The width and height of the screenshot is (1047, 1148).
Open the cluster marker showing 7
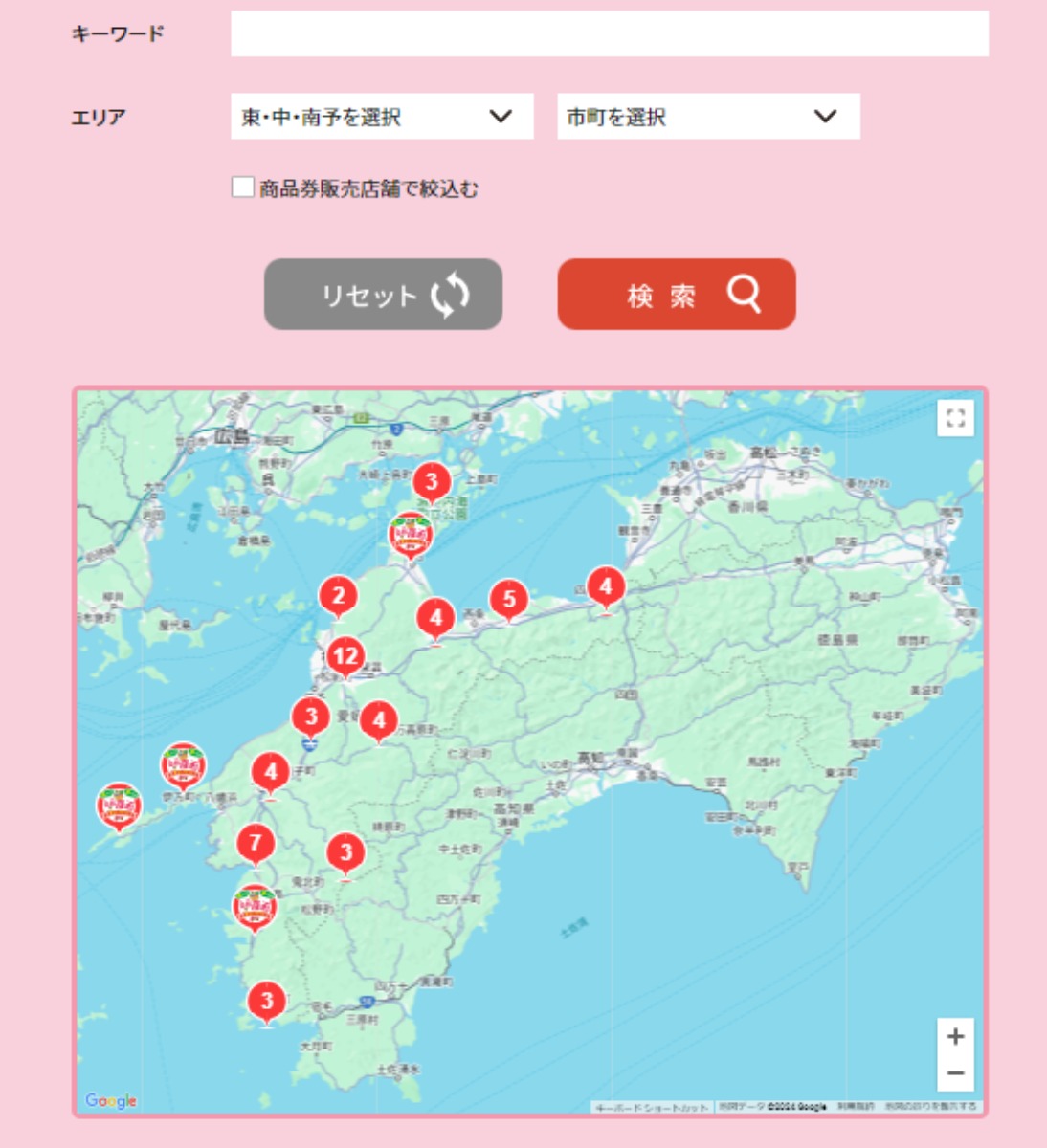coord(255,843)
